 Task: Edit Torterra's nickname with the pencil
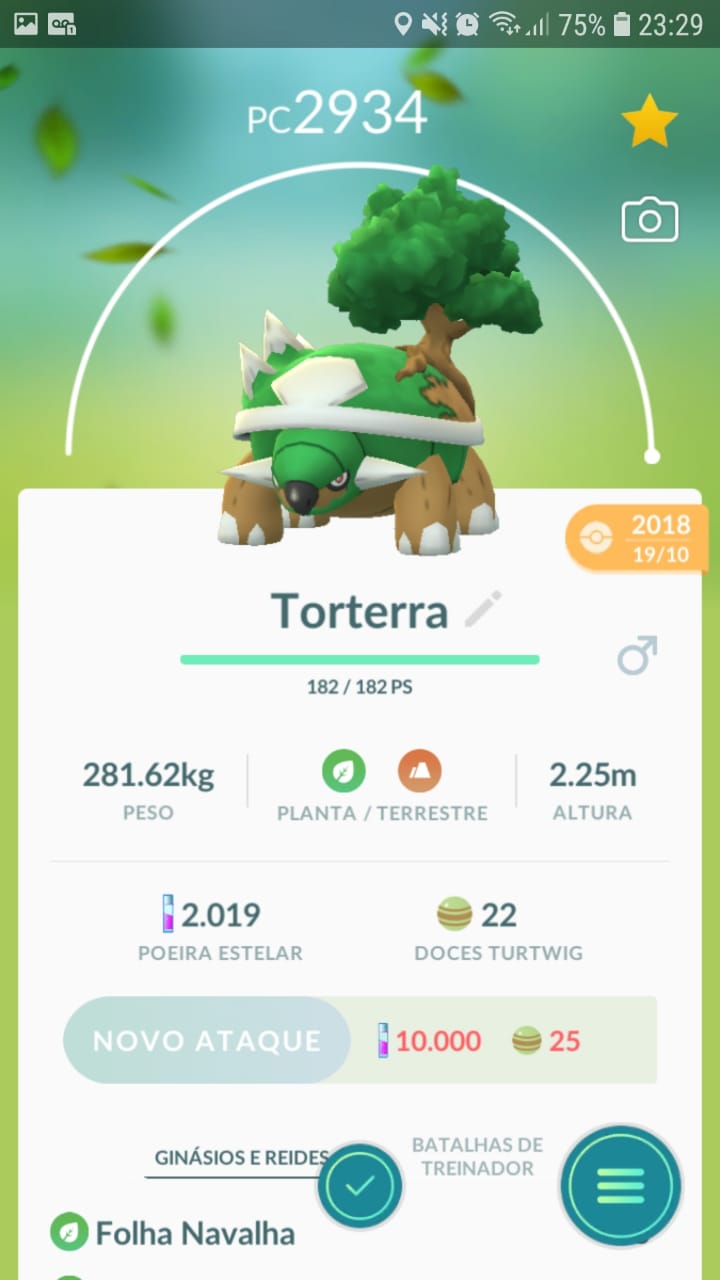point(484,609)
